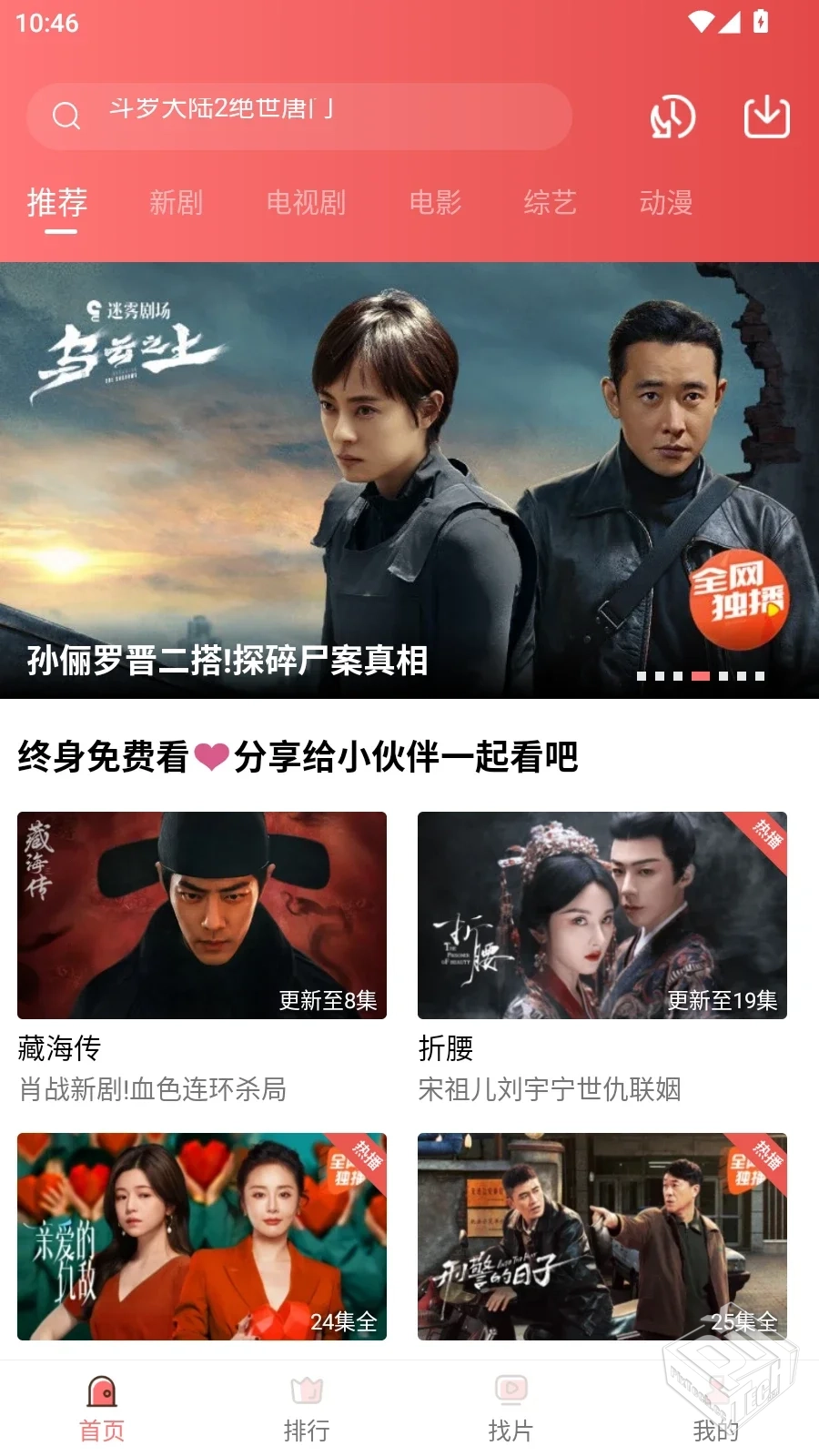Tap the 斗罗大陆2 search input field
This screenshot has width=819, height=1456.
[x=300, y=116]
